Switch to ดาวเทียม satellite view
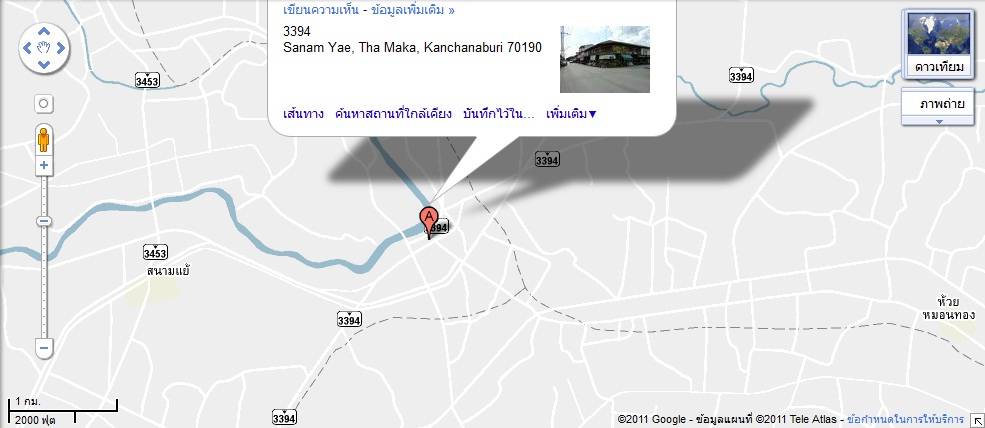The image size is (985, 428). (x=938, y=45)
